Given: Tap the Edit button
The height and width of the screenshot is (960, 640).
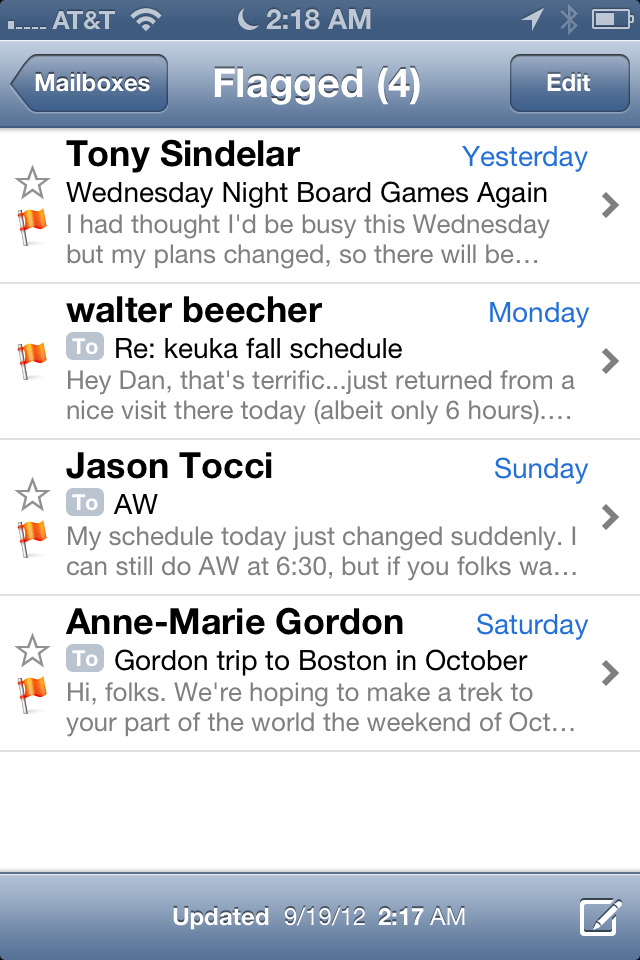Looking at the screenshot, I should pos(568,84).
